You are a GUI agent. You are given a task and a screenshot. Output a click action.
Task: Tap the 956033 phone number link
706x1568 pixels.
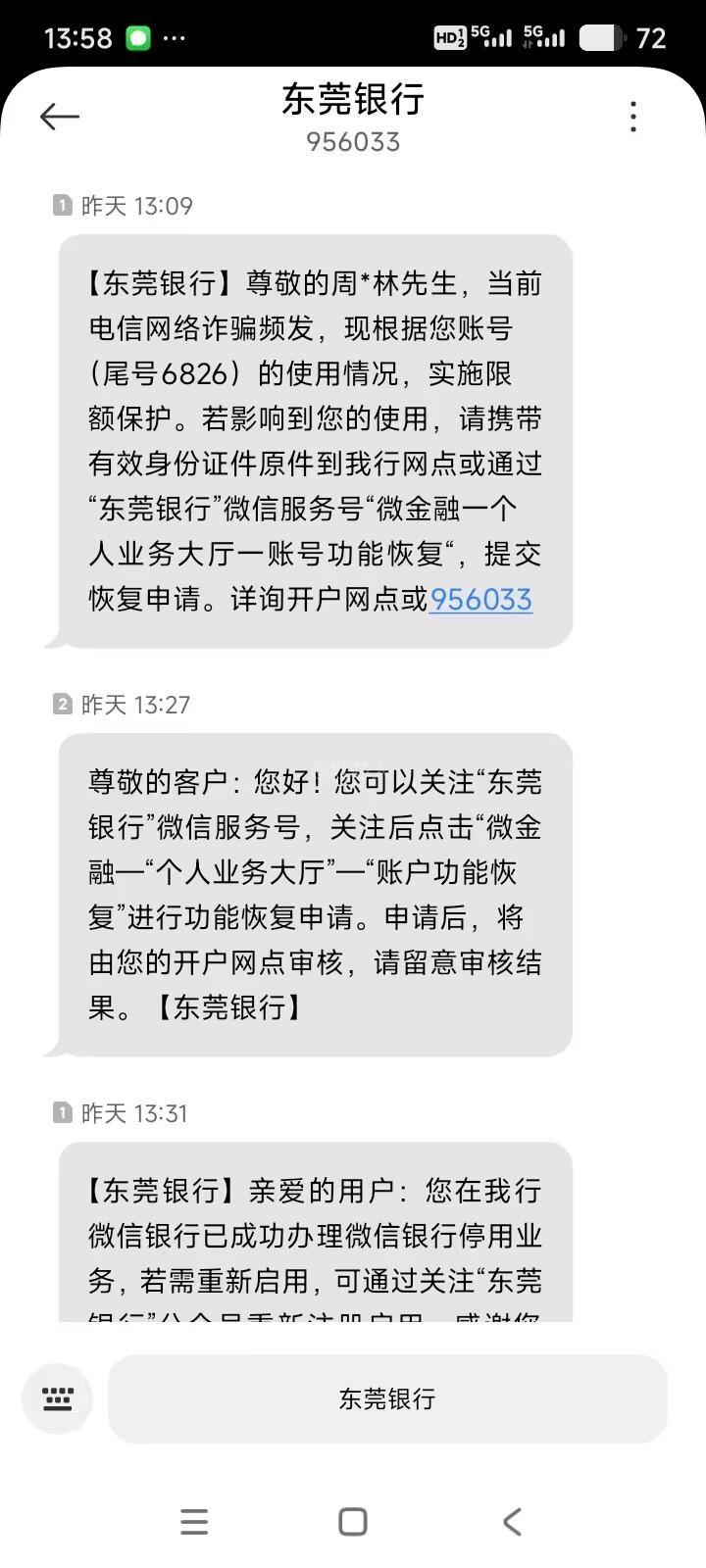click(x=480, y=599)
